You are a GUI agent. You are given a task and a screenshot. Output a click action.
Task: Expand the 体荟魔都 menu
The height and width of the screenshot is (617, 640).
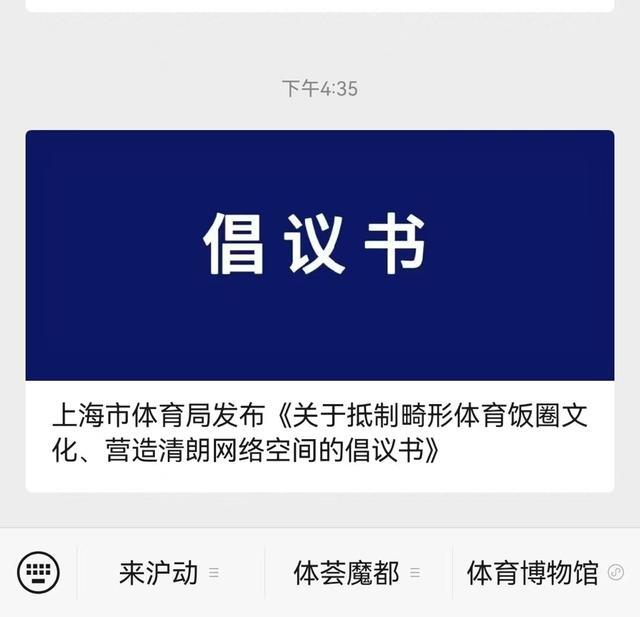(356, 573)
